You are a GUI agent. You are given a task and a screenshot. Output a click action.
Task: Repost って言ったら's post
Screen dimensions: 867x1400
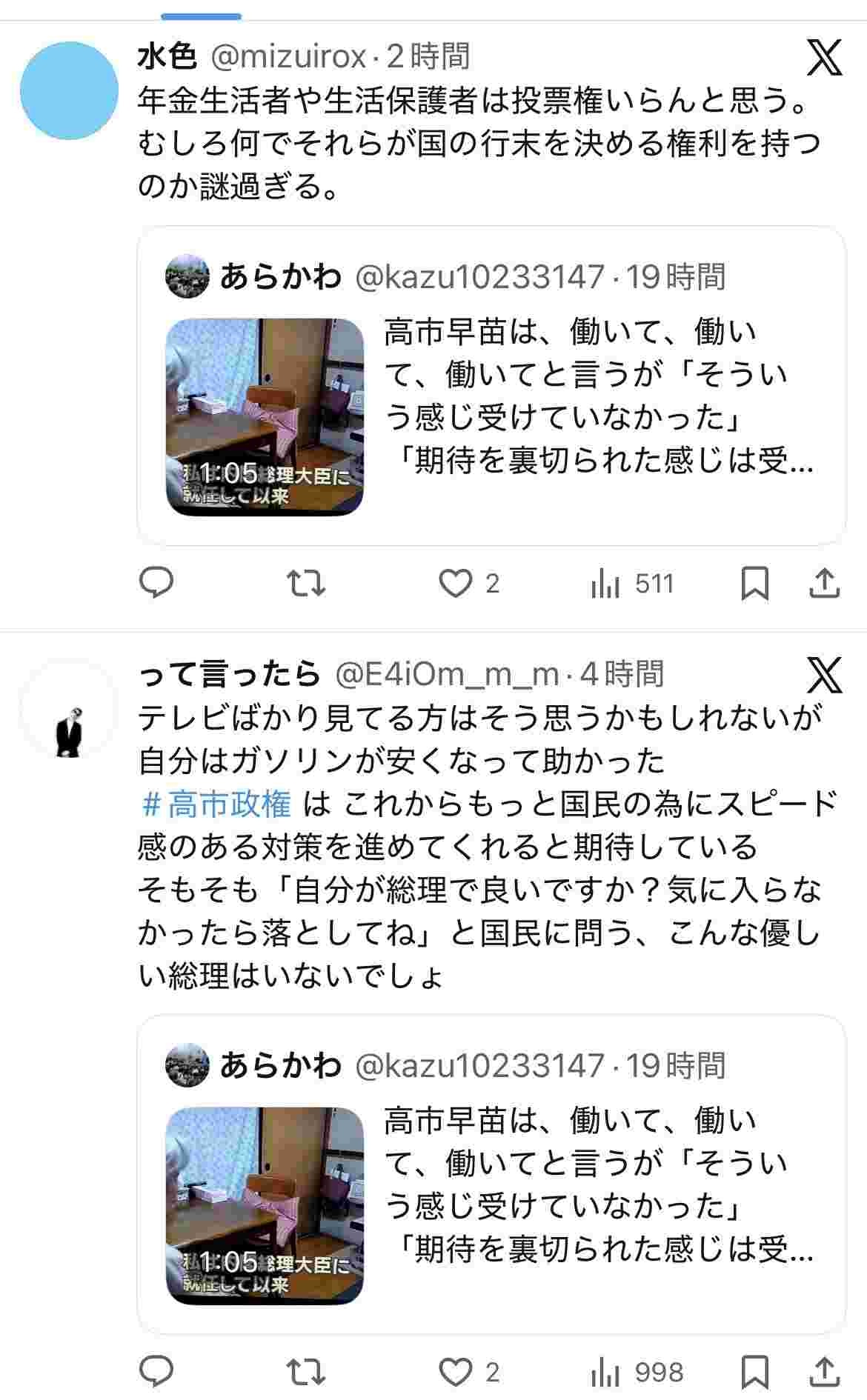point(305,1373)
